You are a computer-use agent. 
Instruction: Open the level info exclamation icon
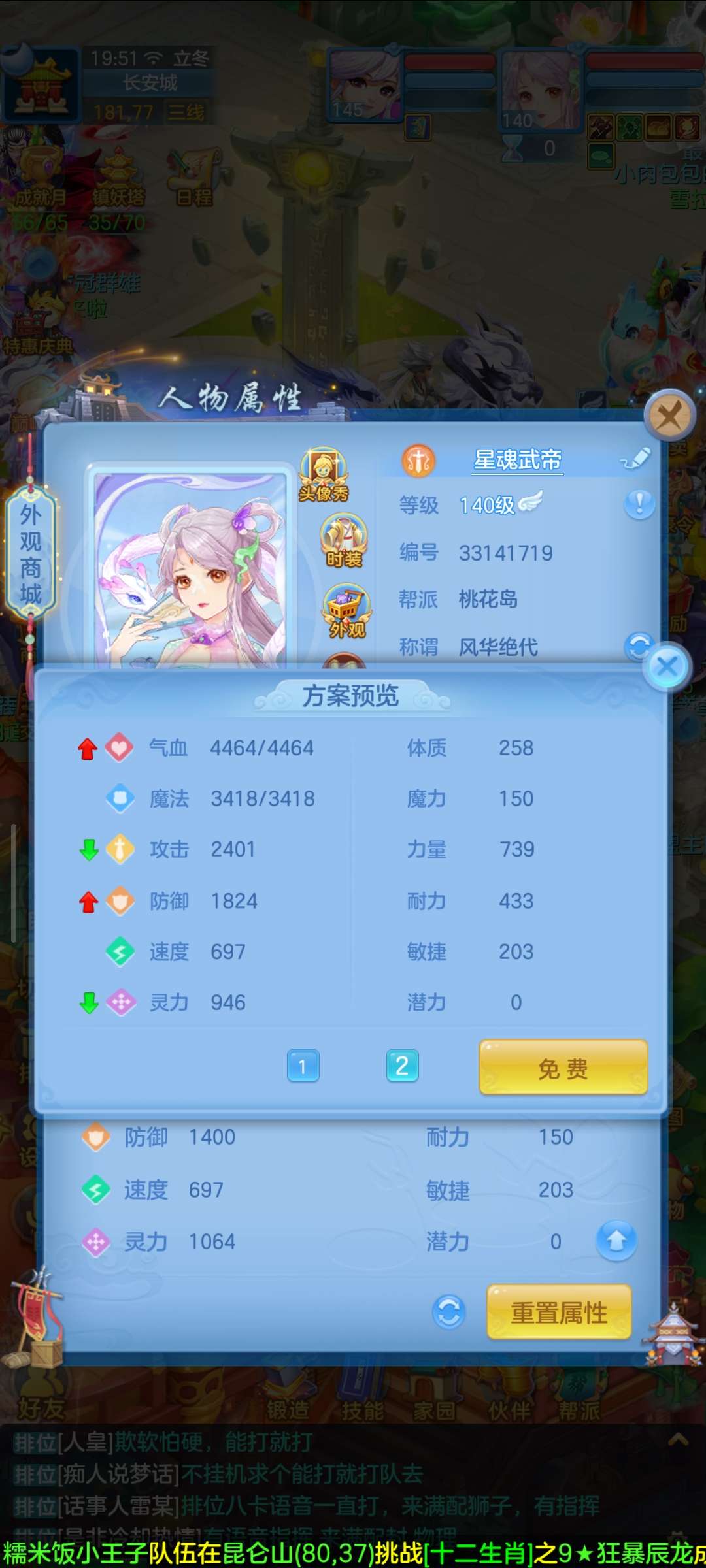639,504
